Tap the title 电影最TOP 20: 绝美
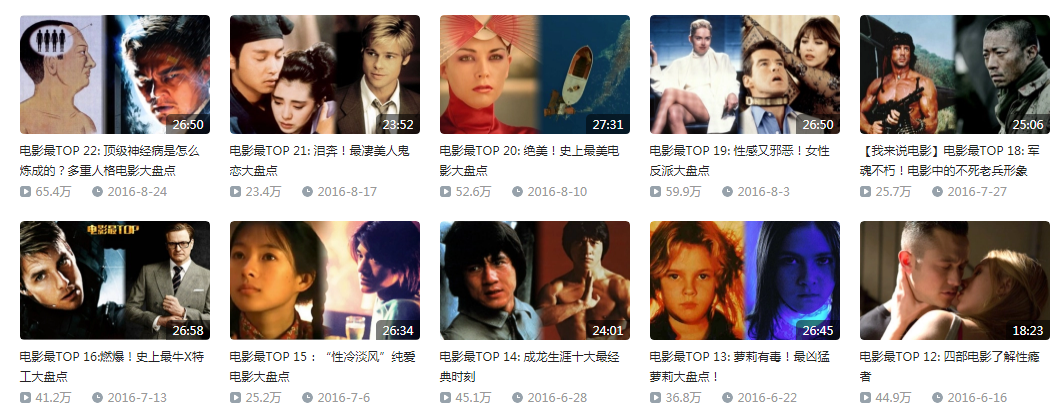 pyautogui.click(x=529, y=160)
